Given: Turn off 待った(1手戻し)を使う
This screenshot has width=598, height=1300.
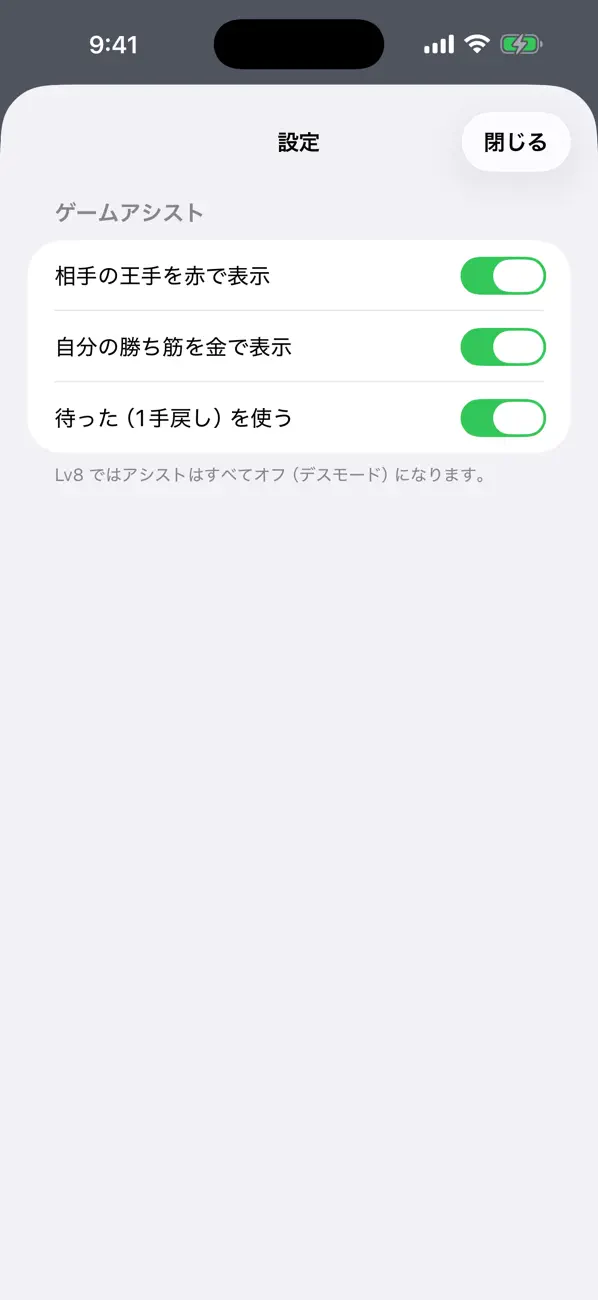Looking at the screenshot, I should pyautogui.click(x=503, y=418).
